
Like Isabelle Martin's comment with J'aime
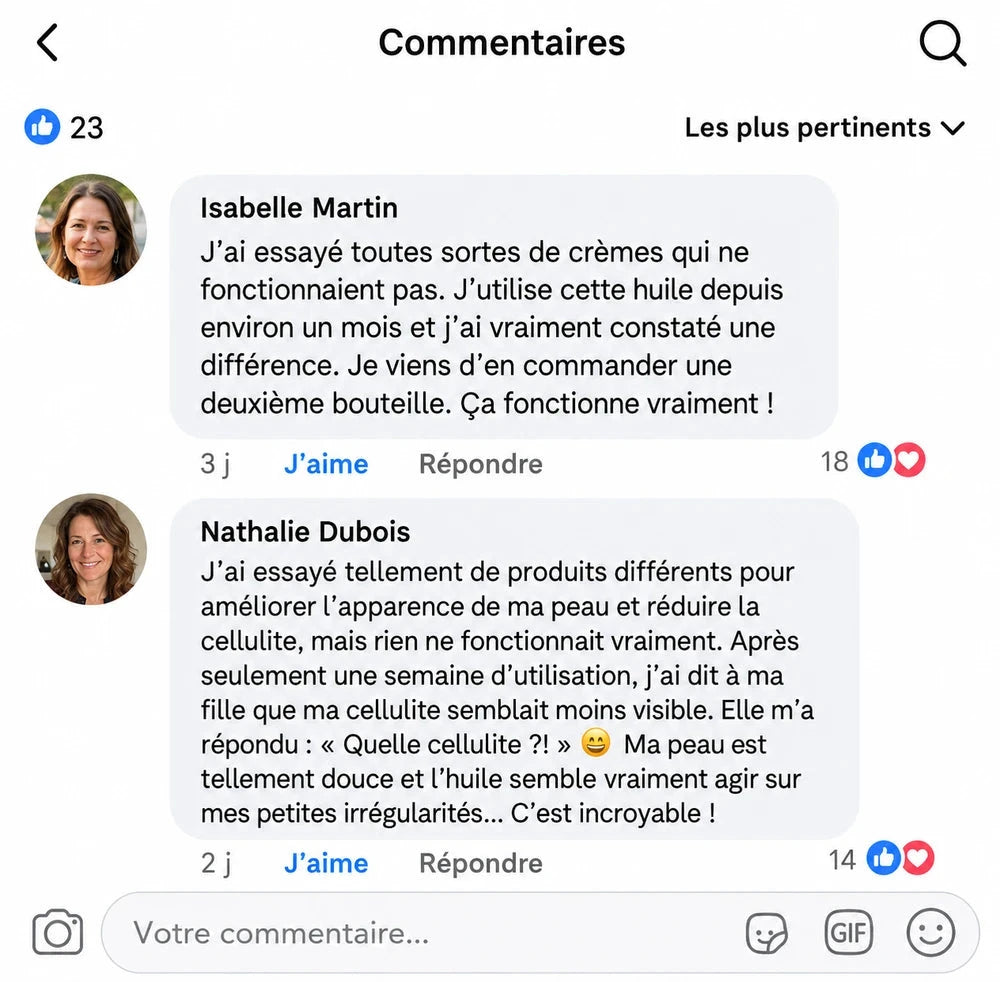click(326, 464)
